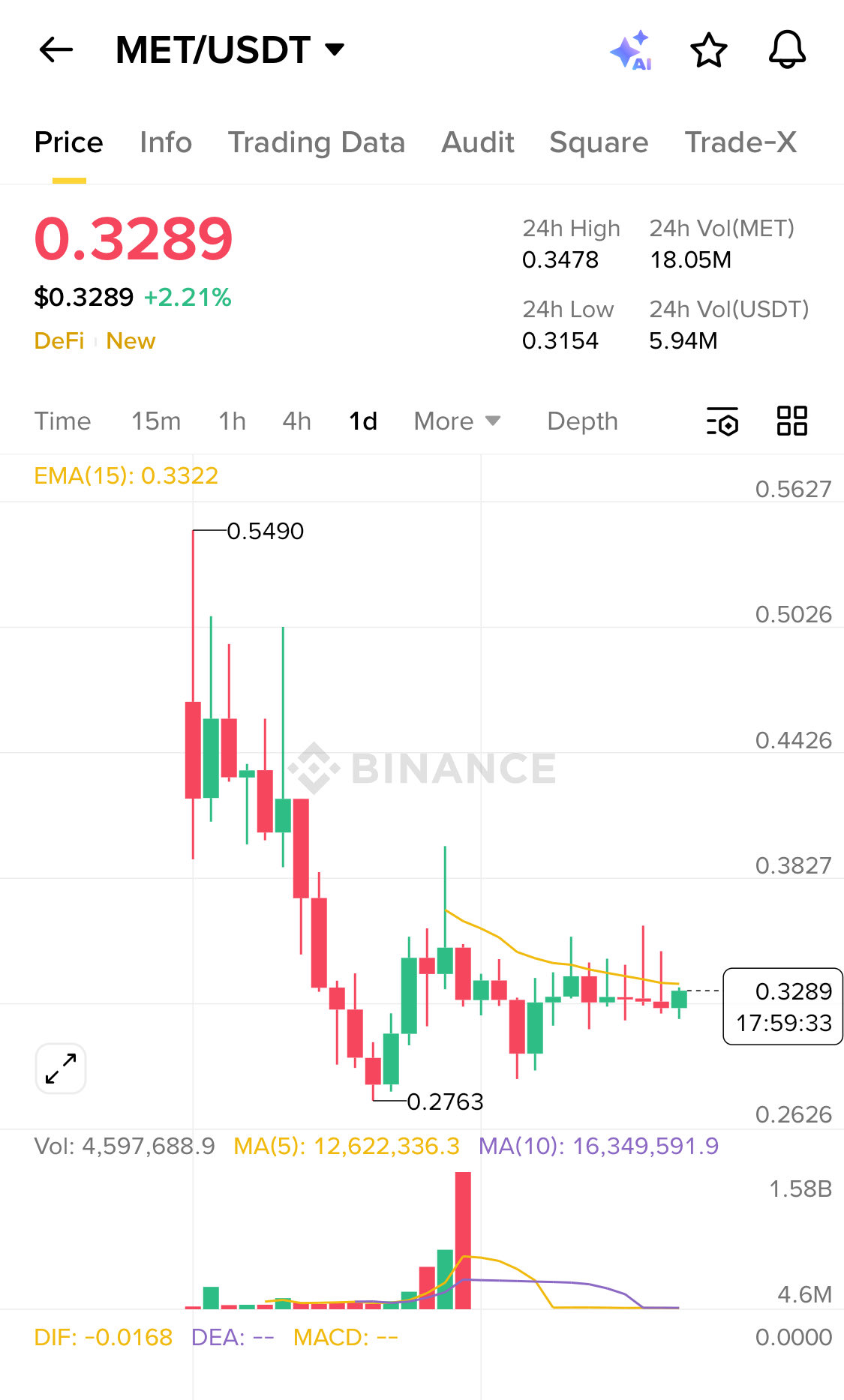Expand the More intervals dropdown
The image size is (844, 1400).
coord(457,421)
